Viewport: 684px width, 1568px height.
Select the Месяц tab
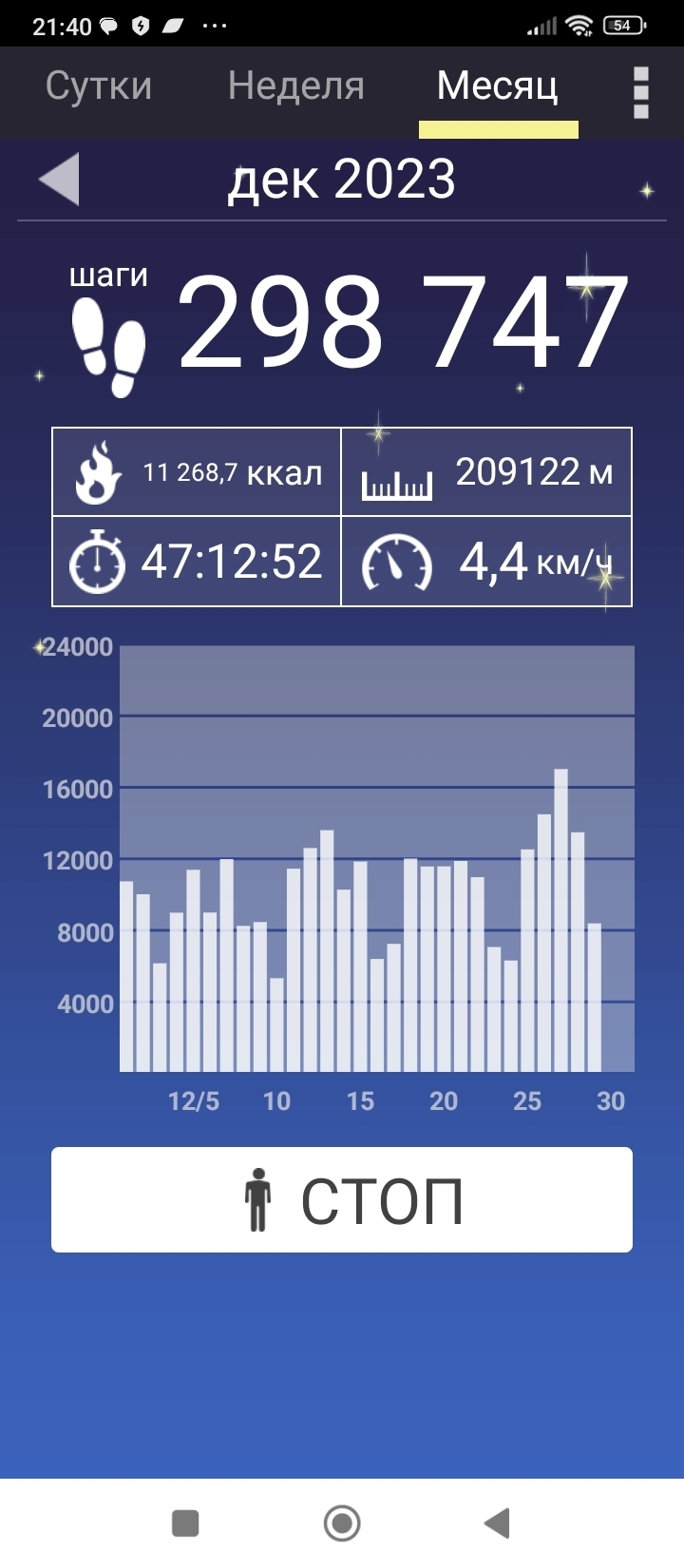(497, 87)
